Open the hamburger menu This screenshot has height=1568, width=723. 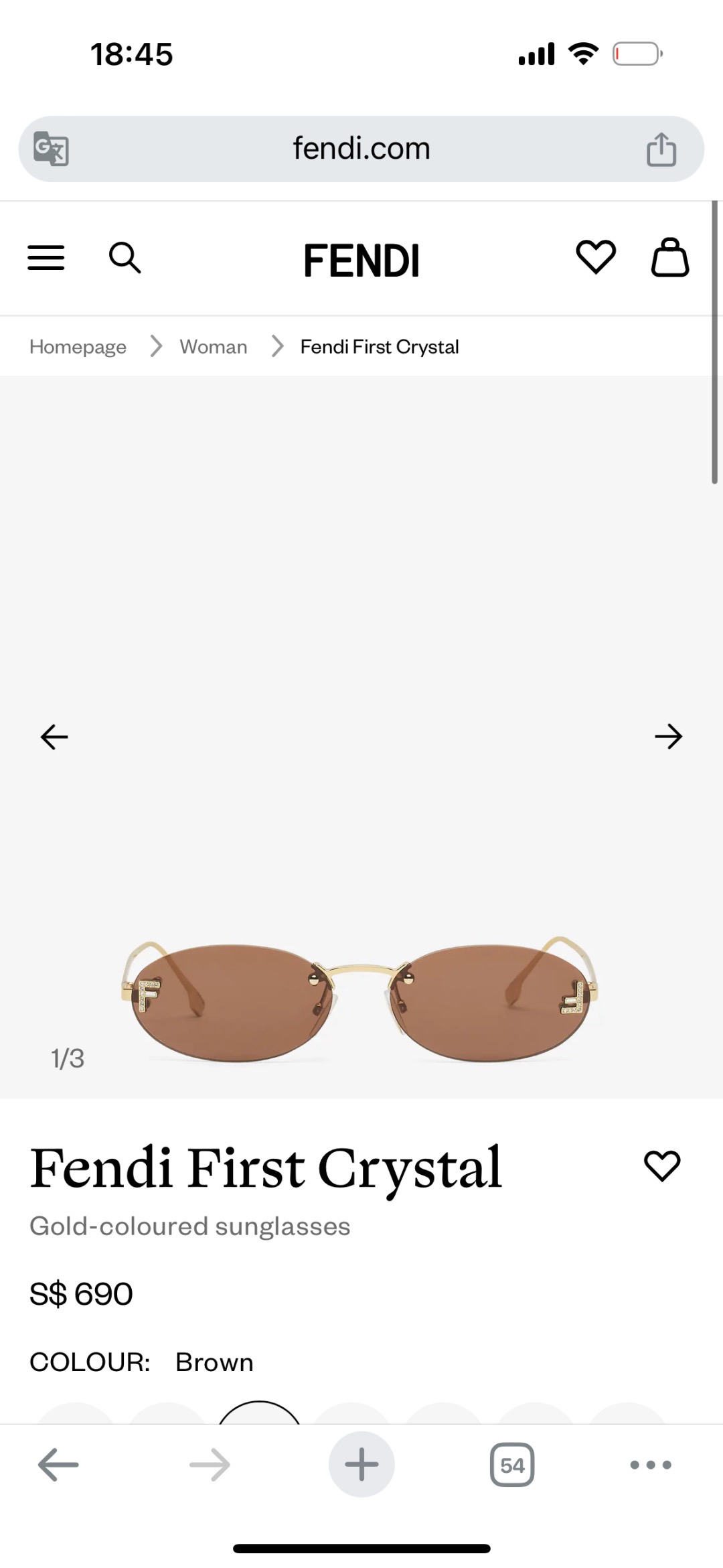[46, 258]
